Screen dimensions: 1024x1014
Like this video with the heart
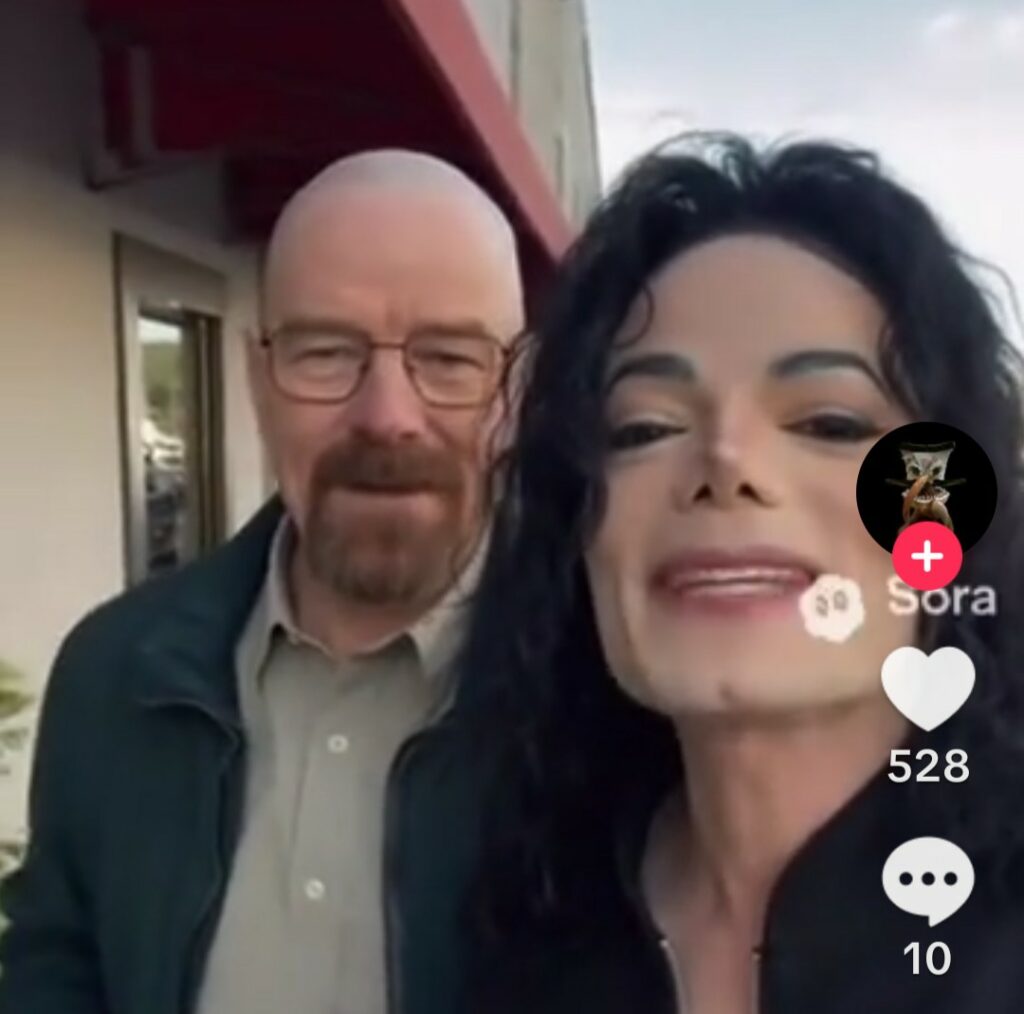(x=928, y=687)
